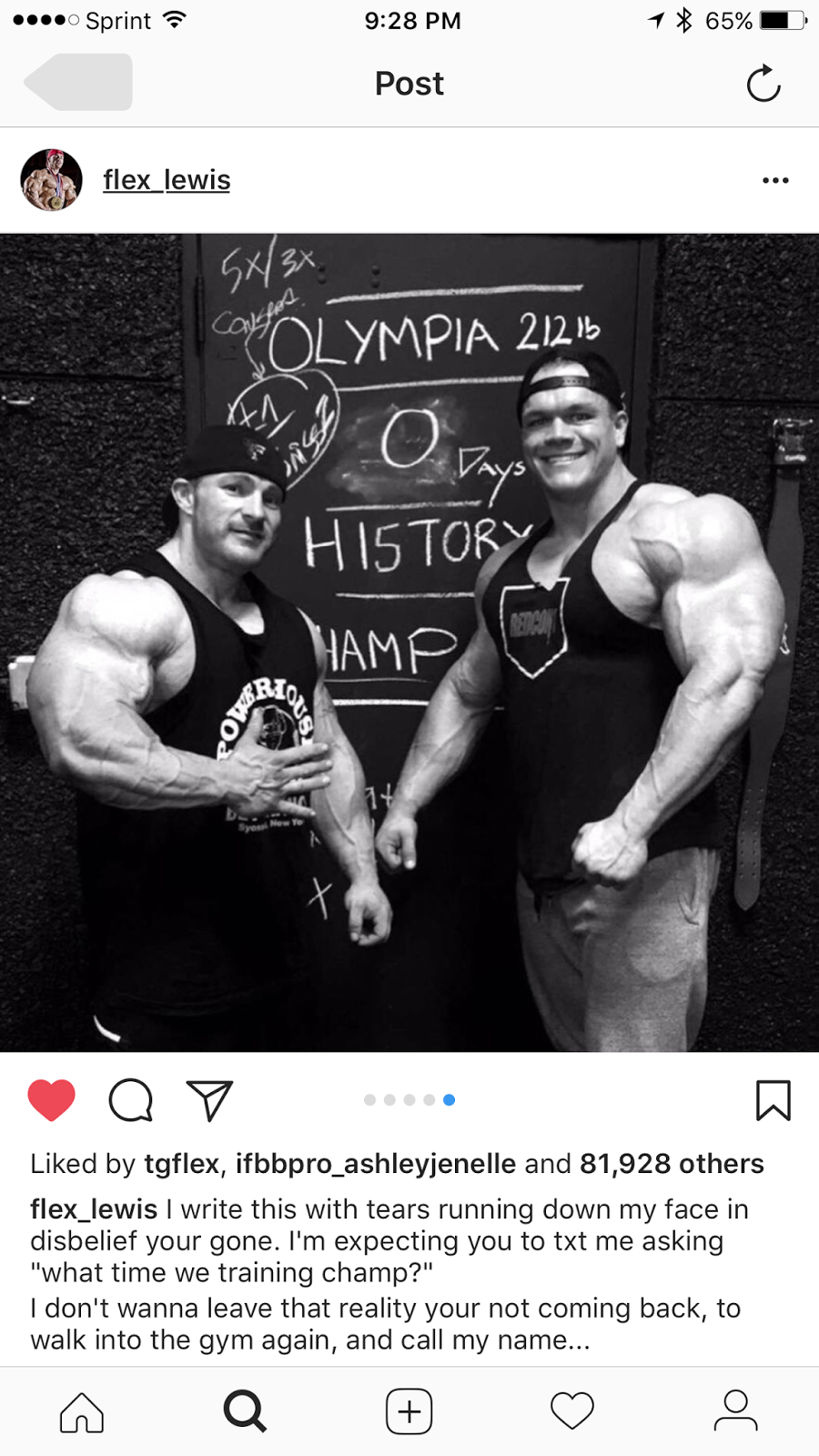Open flex_lewis from the caption username
Image resolution: width=819 pixels, height=1456 pixels.
94,1209
